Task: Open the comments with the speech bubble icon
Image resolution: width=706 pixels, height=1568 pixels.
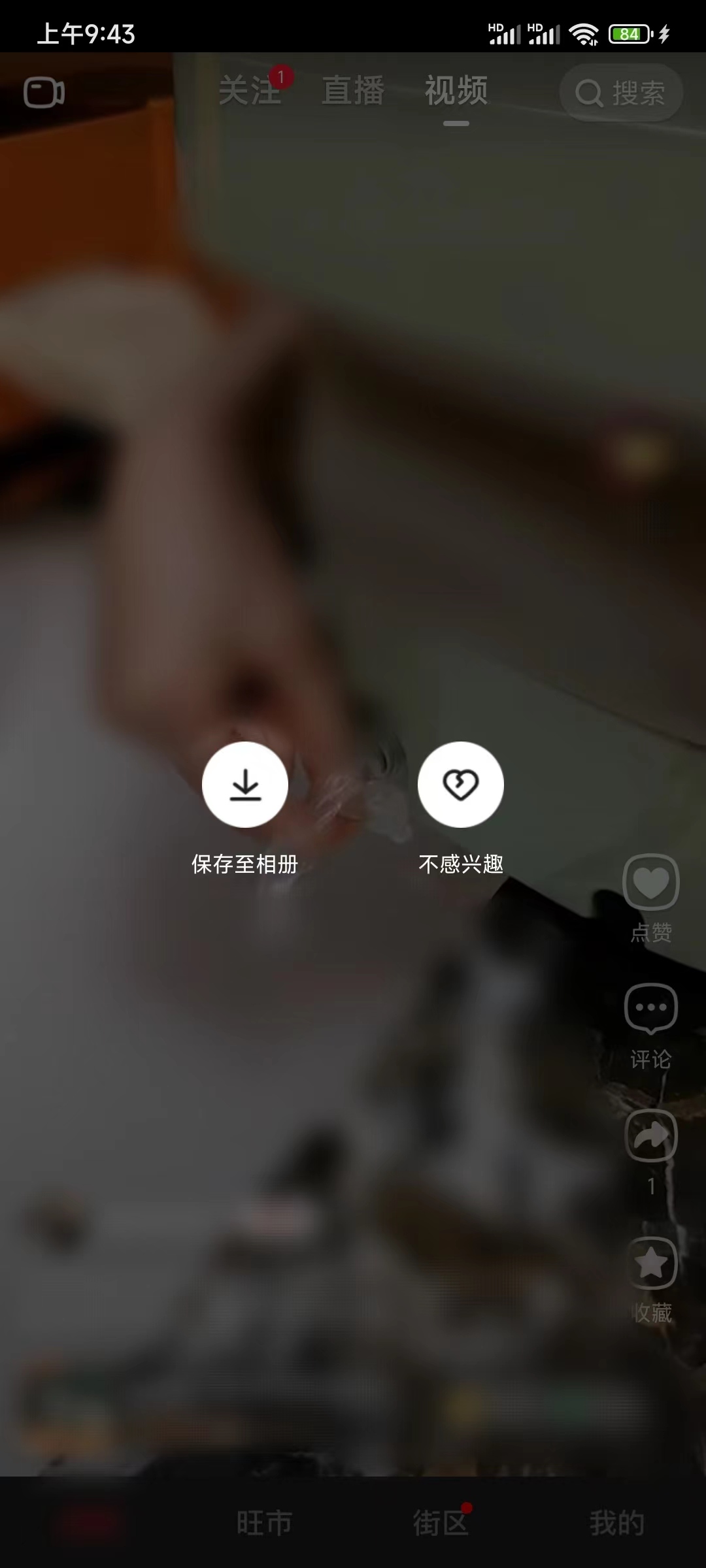Action: 650,1007
